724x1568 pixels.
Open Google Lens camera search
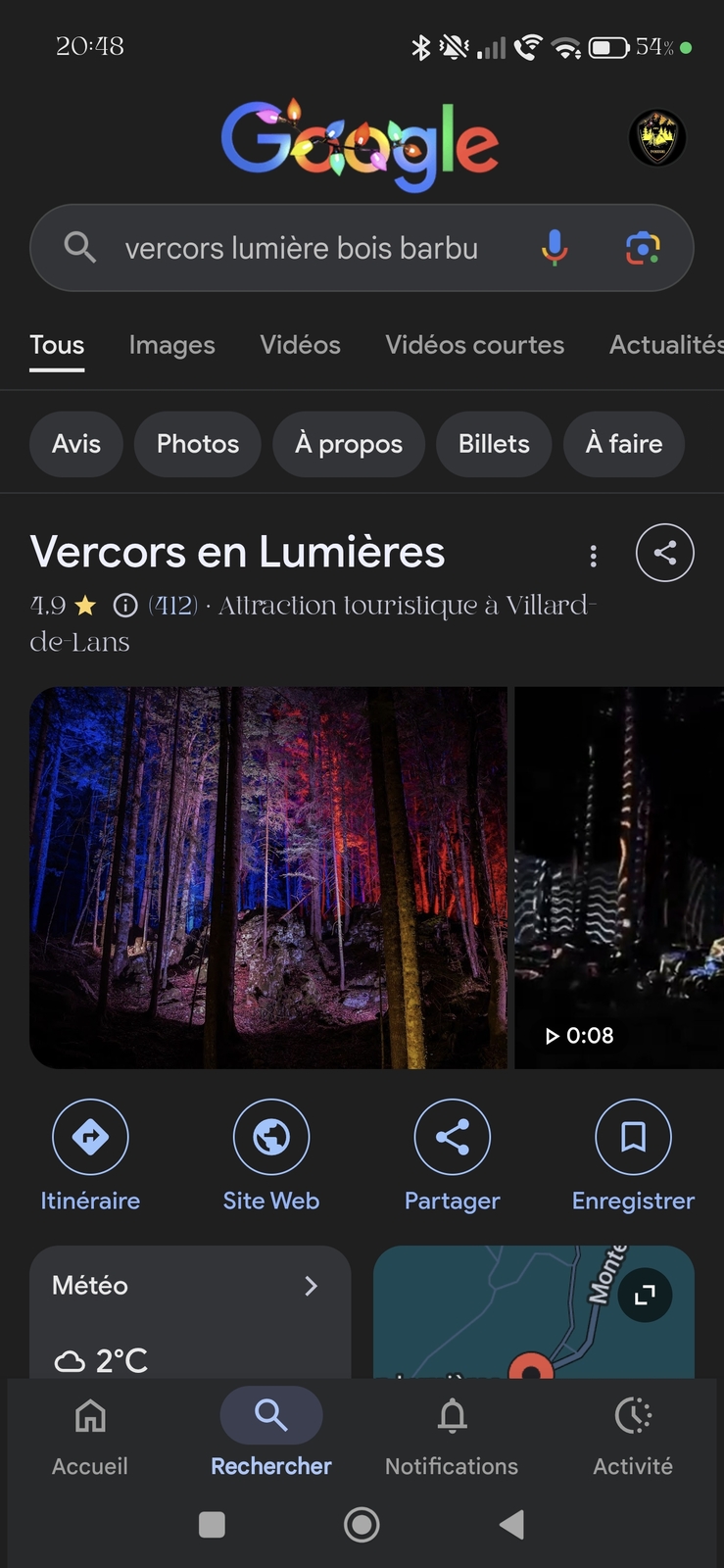[x=643, y=248]
